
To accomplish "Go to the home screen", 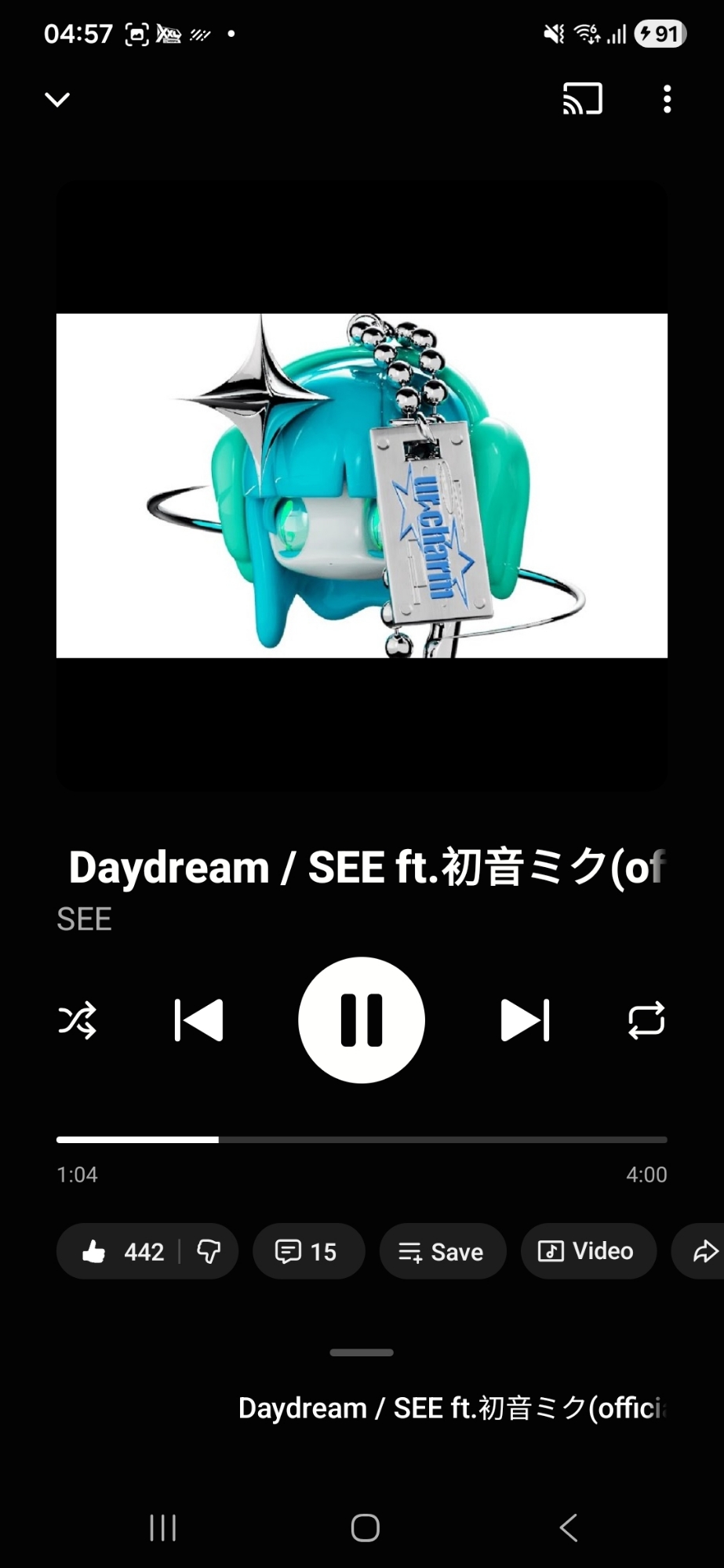I will pos(365,1528).
